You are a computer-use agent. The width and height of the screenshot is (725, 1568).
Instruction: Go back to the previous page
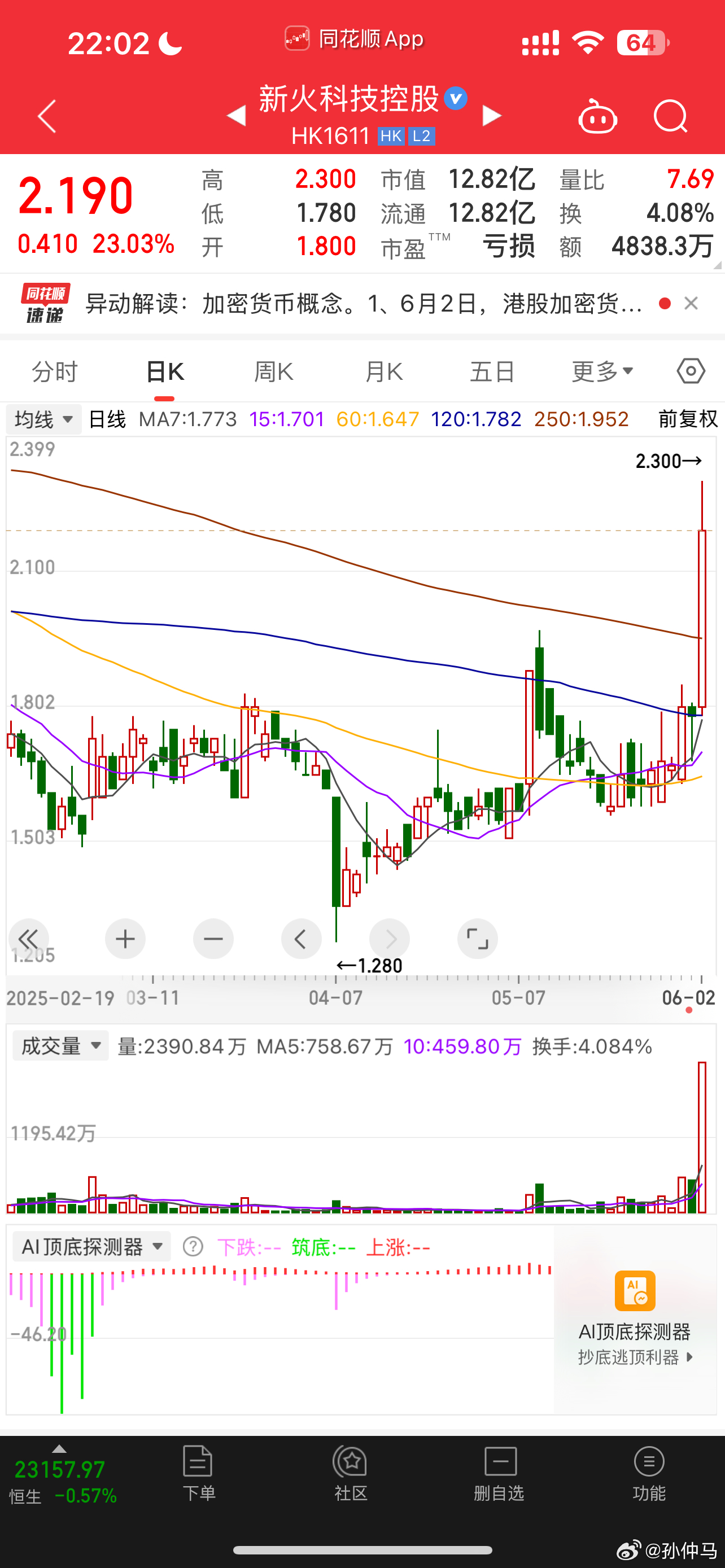47,116
